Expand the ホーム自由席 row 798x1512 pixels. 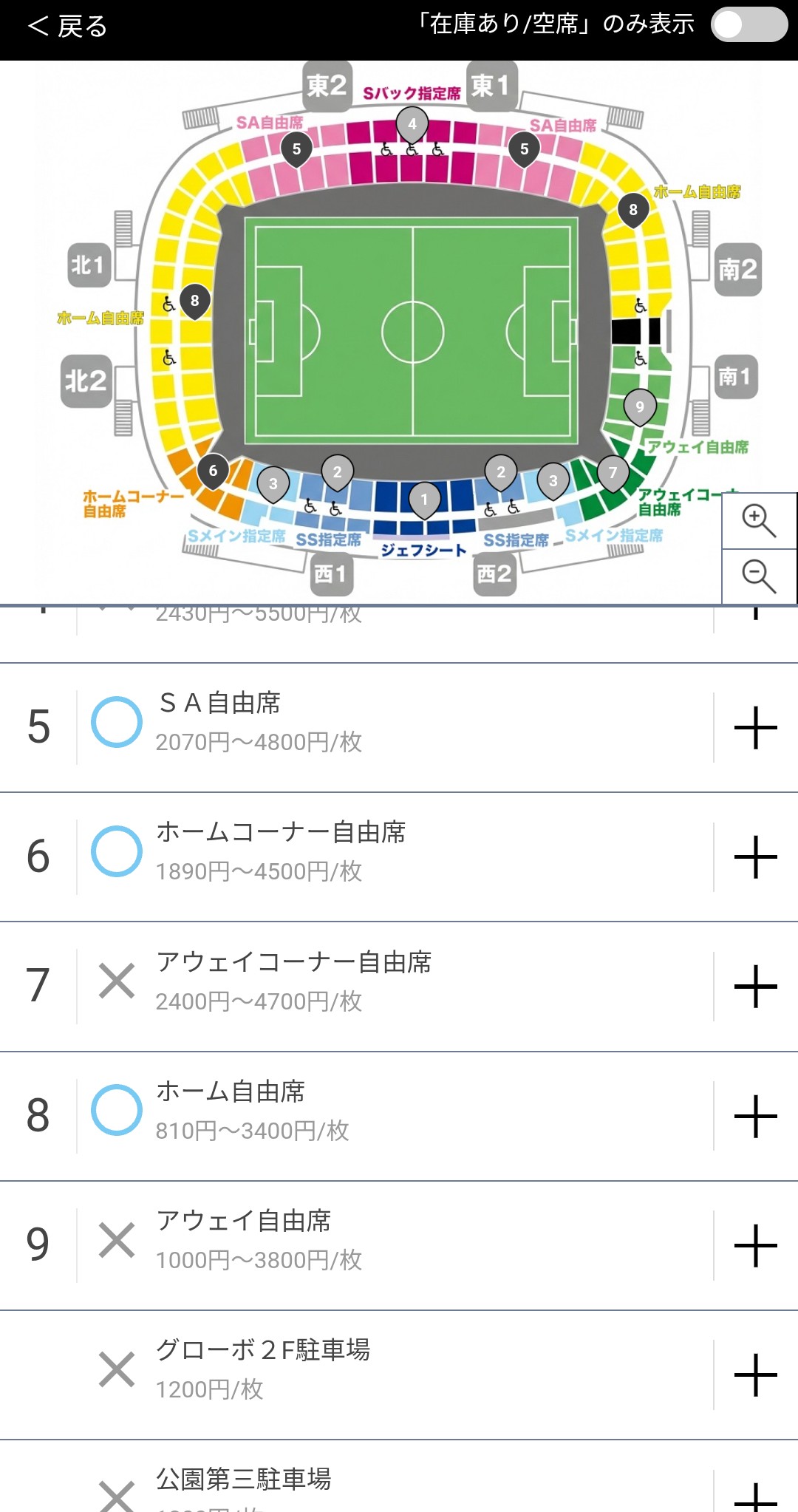click(755, 1116)
